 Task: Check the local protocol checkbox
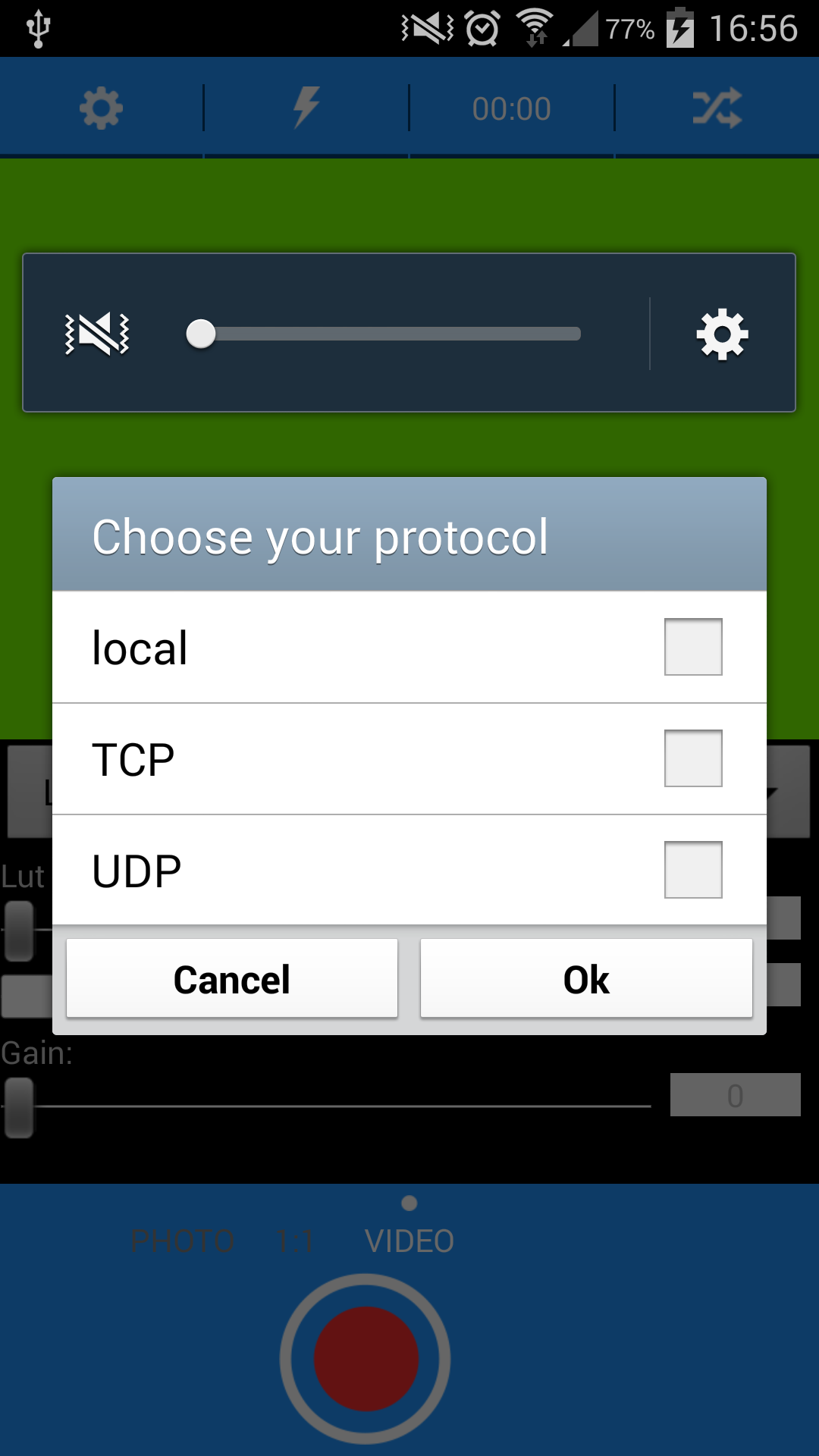pyautogui.click(x=692, y=647)
